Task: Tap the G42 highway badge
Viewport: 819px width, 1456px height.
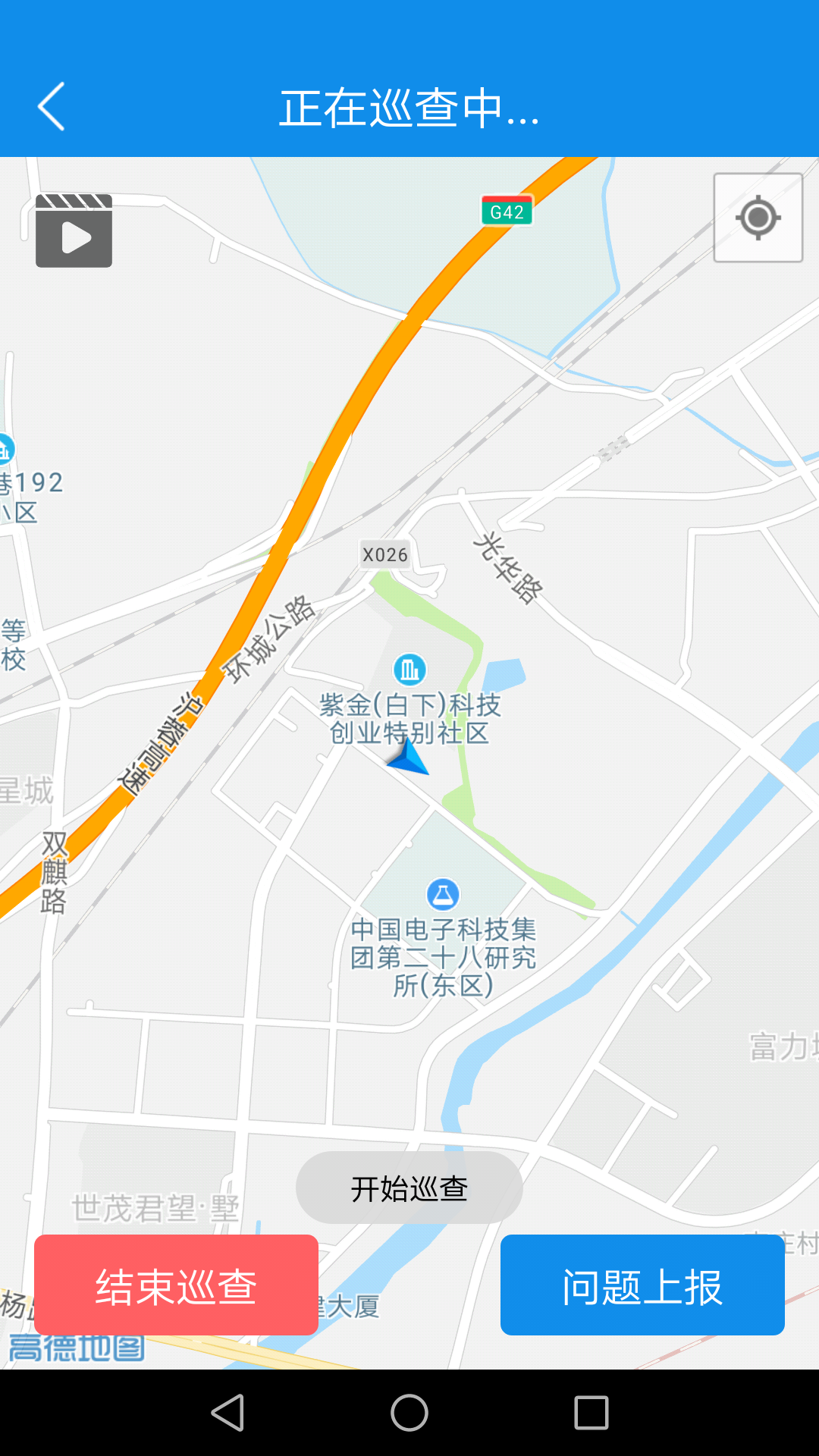Action: pyautogui.click(x=506, y=212)
